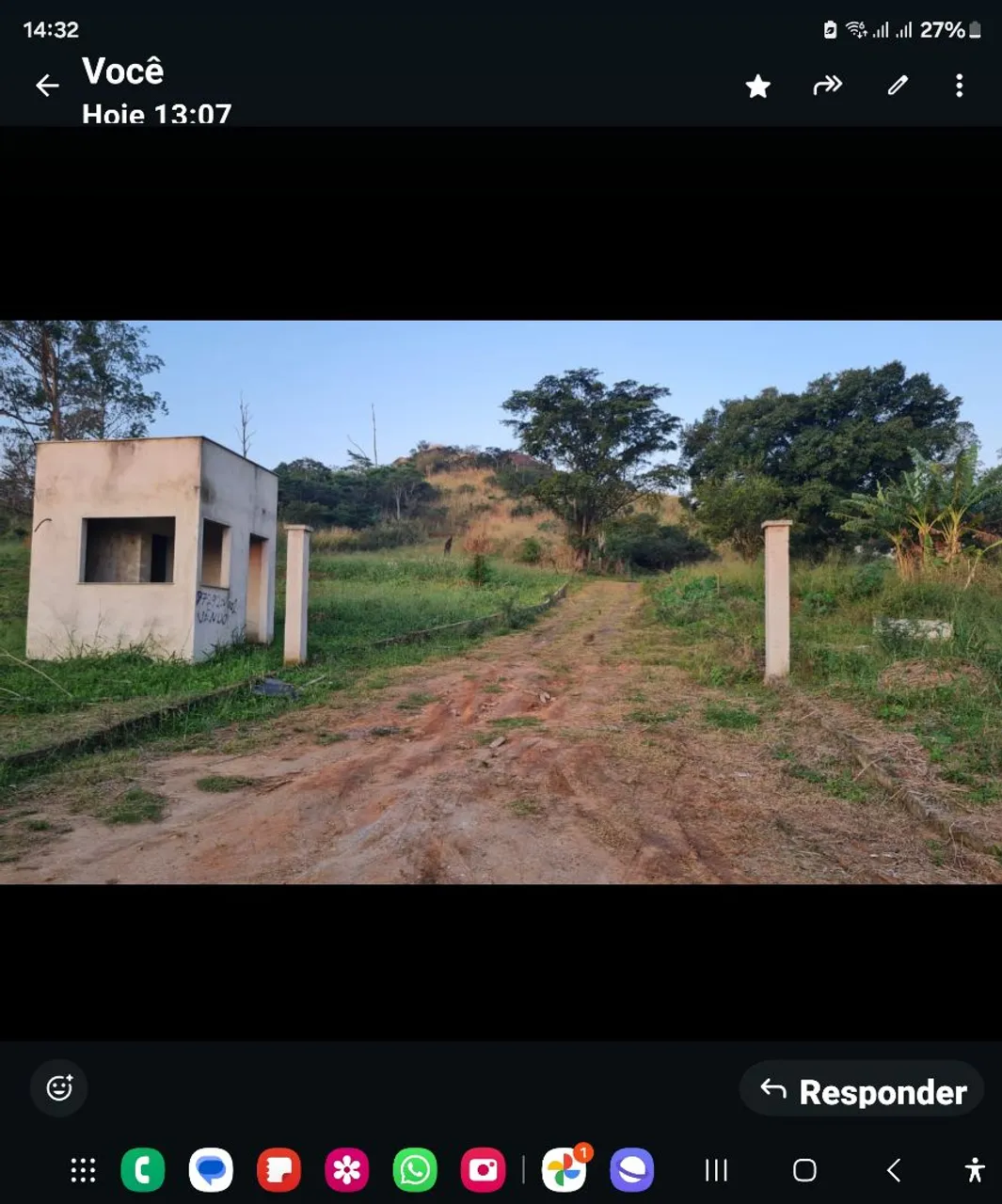Viewport: 1002px width, 1204px height.
Task: Open Google Messages from the taskbar
Action: pyautogui.click(x=211, y=1170)
